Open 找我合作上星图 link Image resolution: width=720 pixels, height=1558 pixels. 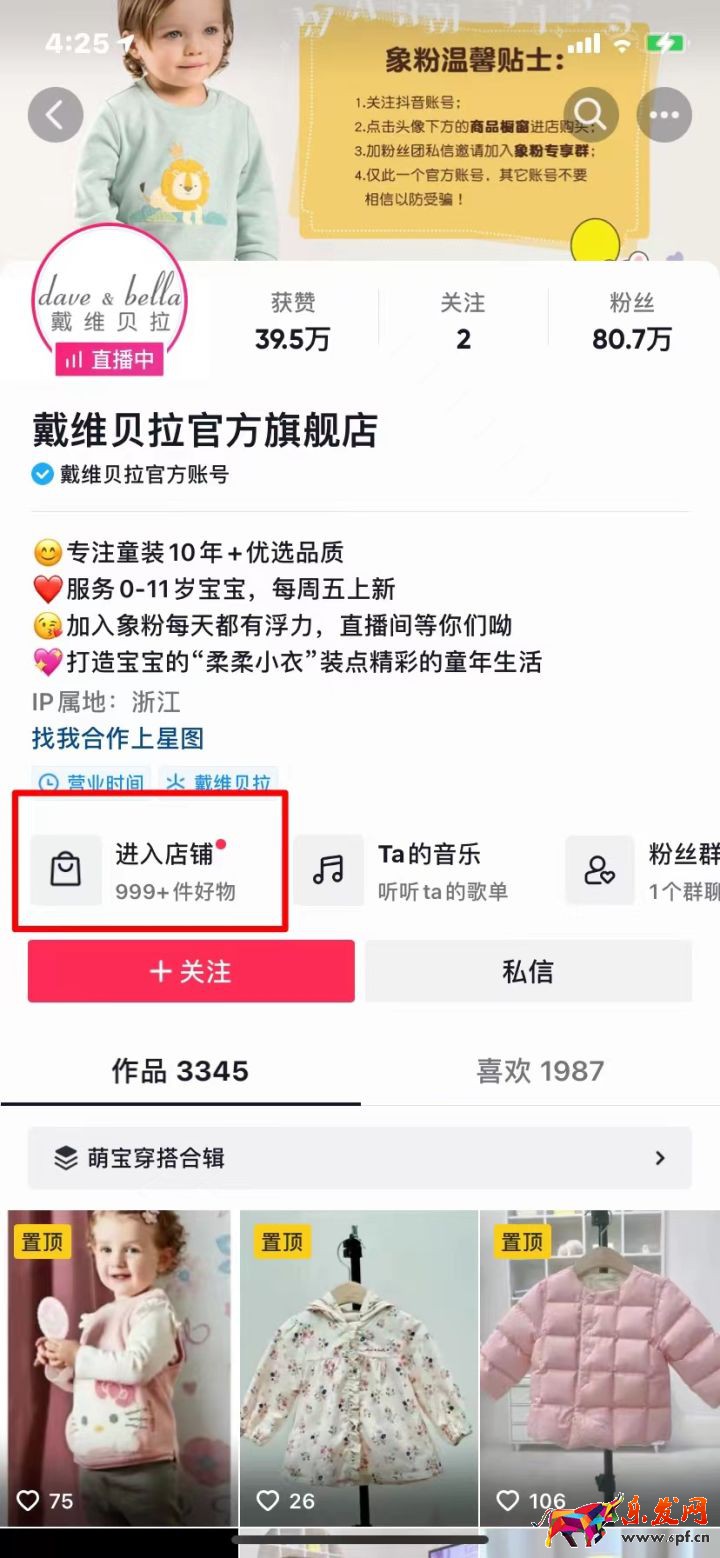tap(118, 738)
